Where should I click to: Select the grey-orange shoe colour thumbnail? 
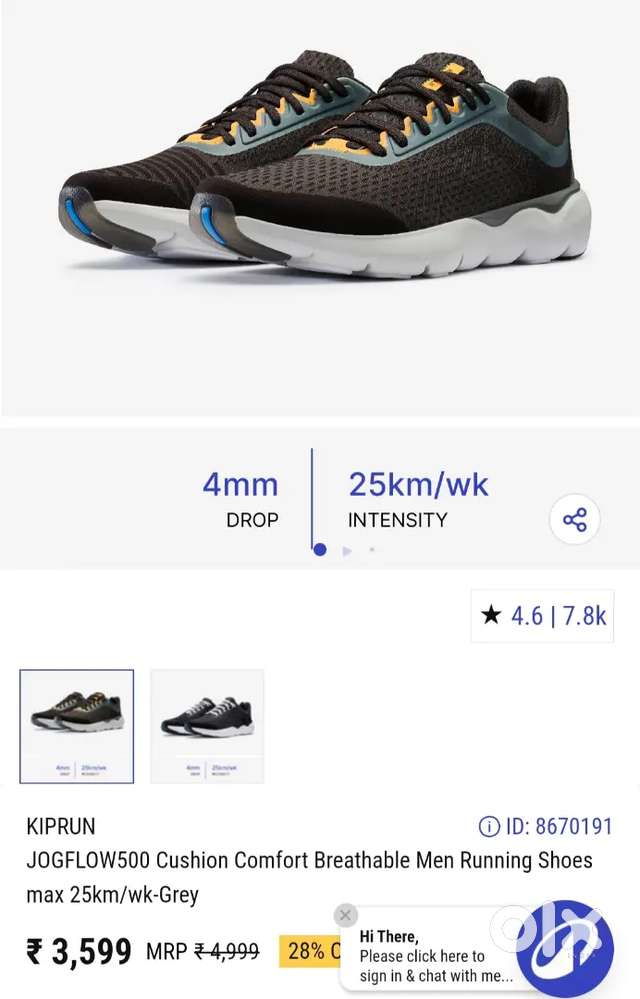click(77, 726)
